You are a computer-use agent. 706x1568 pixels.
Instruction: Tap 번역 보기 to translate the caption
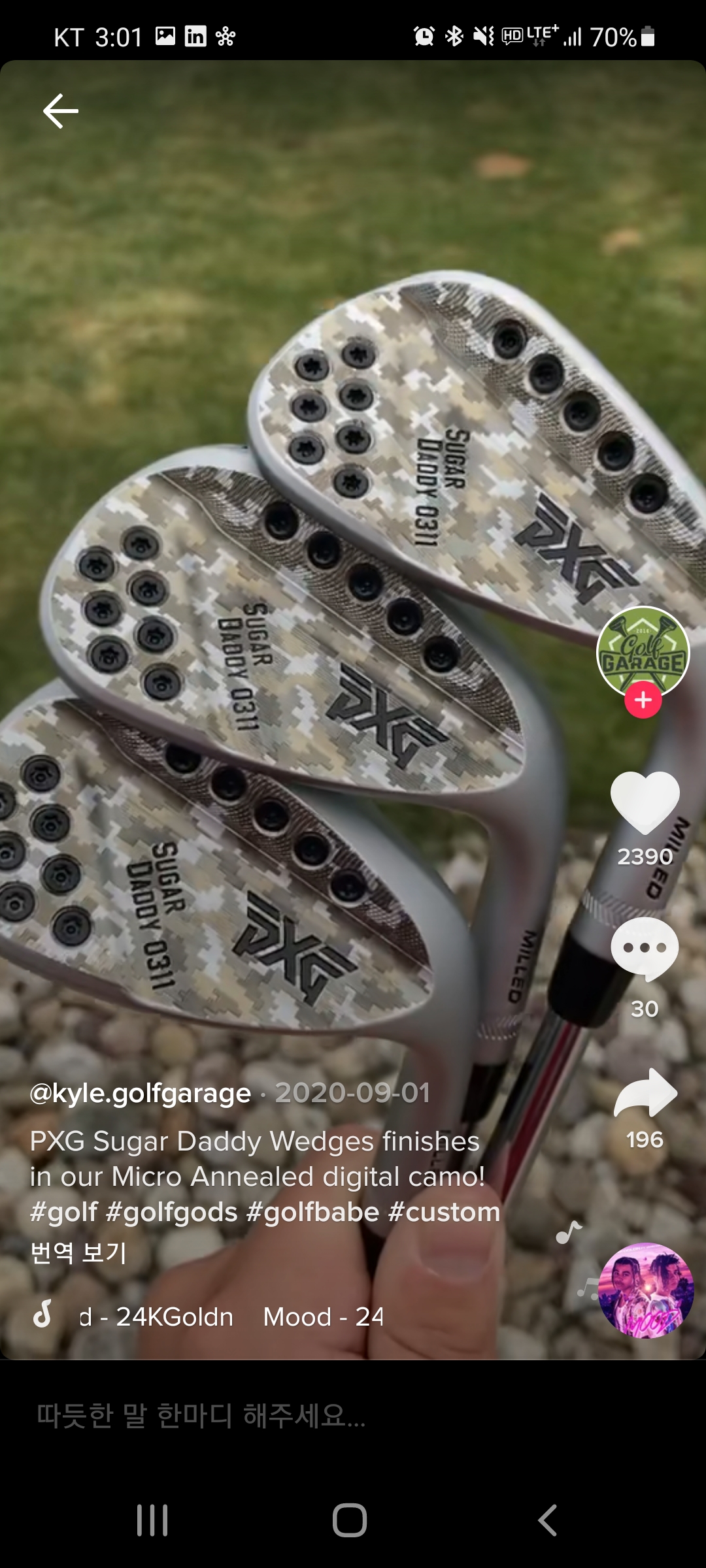78,1252
